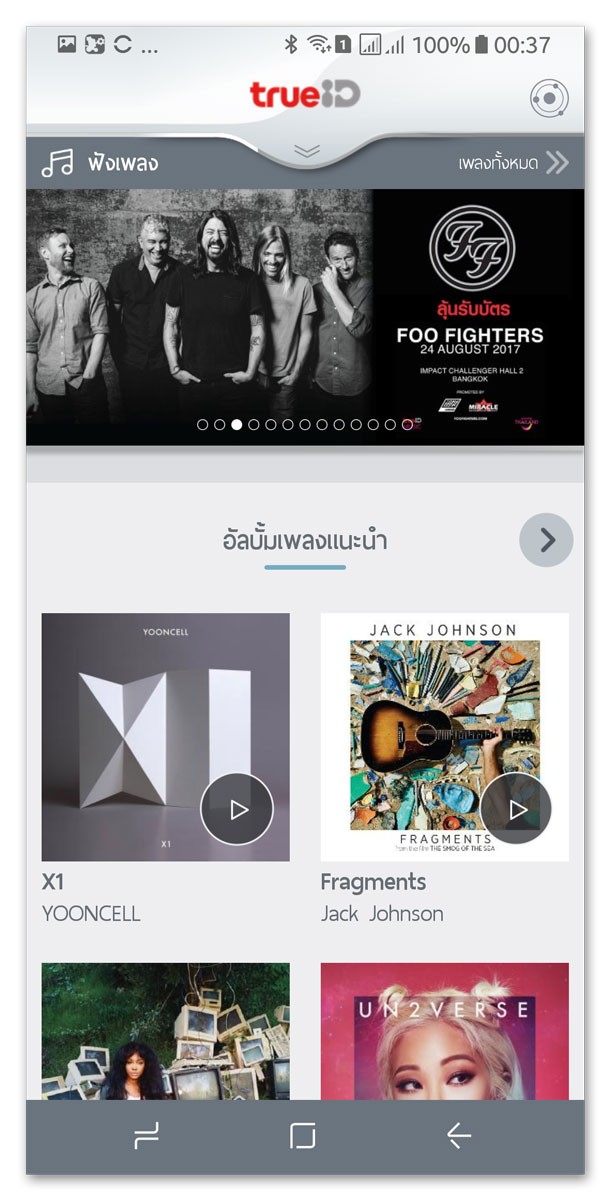The width and height of the screenshot is (610, 1200).
Task: Expand the dropdown chevron below trueID logo
Action: click(x=307, y=151)
